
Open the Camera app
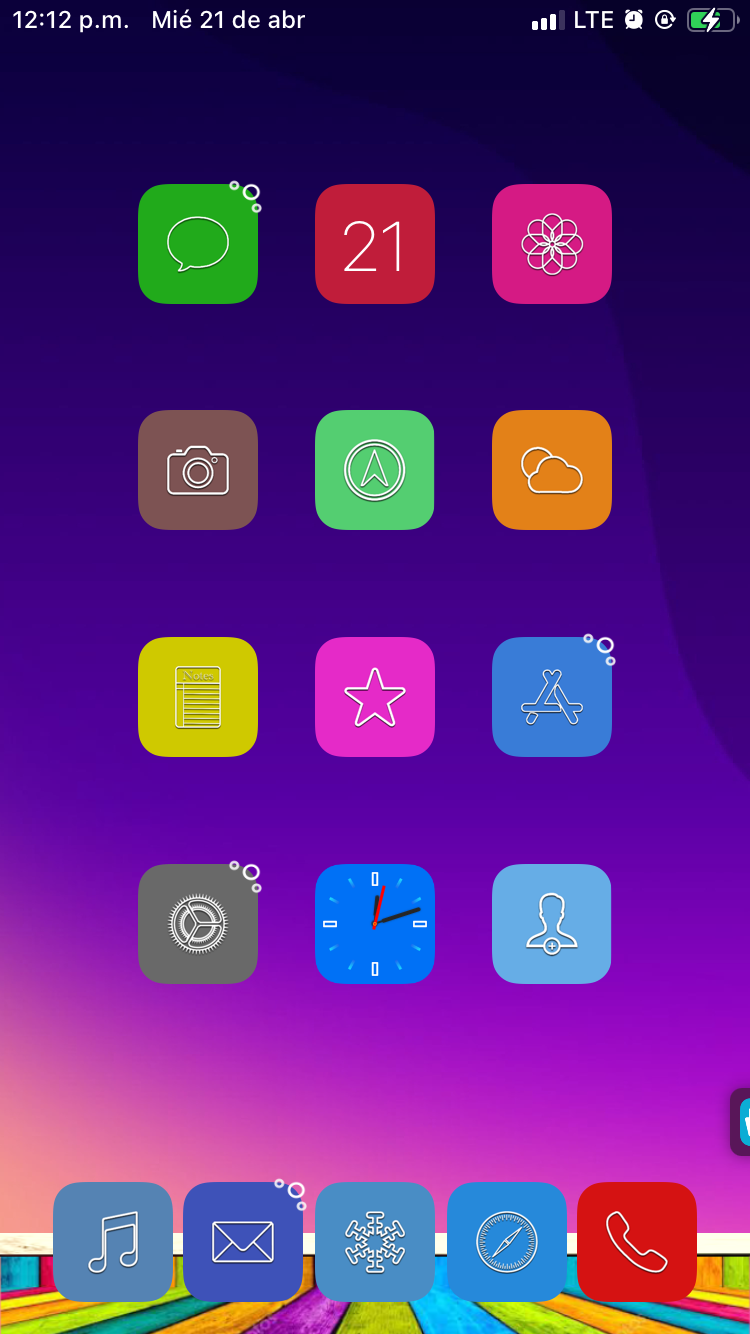pos(198,470)
